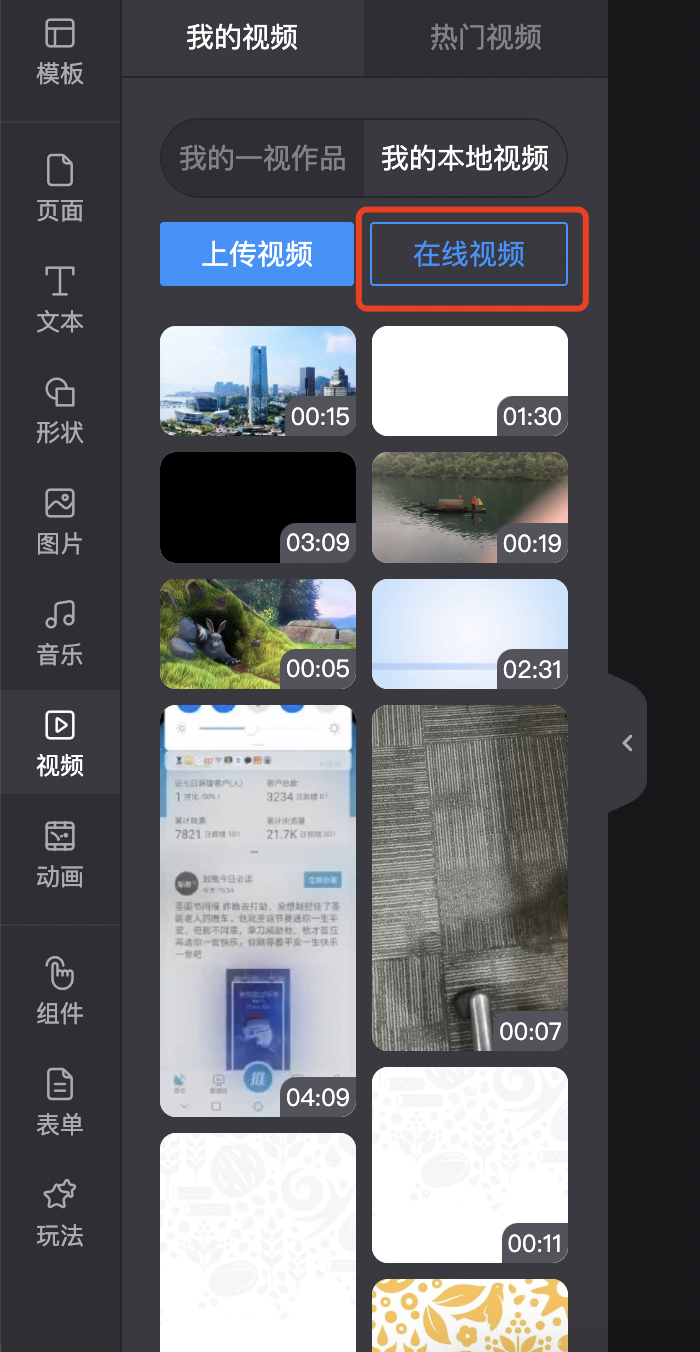The height and width of the screenshot is (1352, 700).
Task: Open the 表单 panel
Action: tap(60, 1101)
